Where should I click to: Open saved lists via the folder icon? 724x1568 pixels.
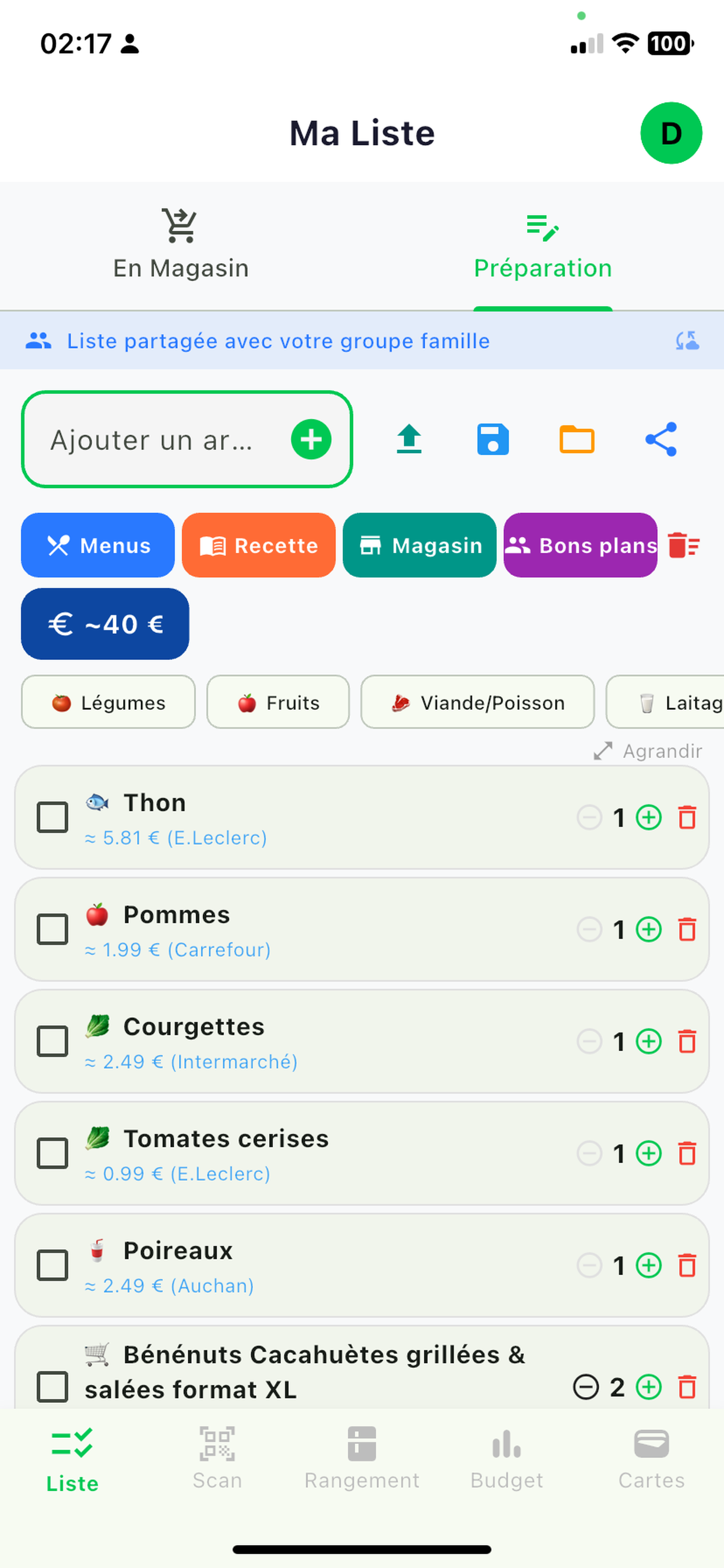click(x=577, y=439)
